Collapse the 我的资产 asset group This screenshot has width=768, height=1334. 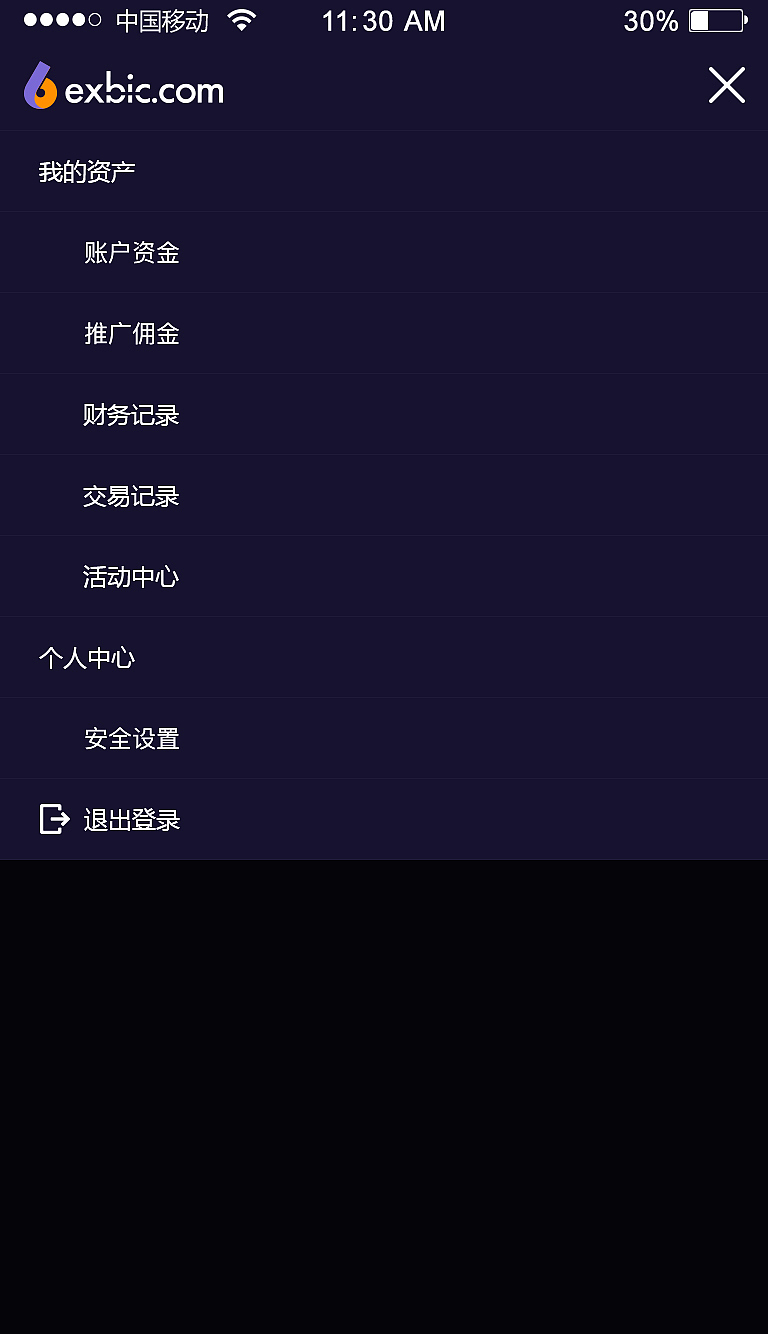[87, 171]
